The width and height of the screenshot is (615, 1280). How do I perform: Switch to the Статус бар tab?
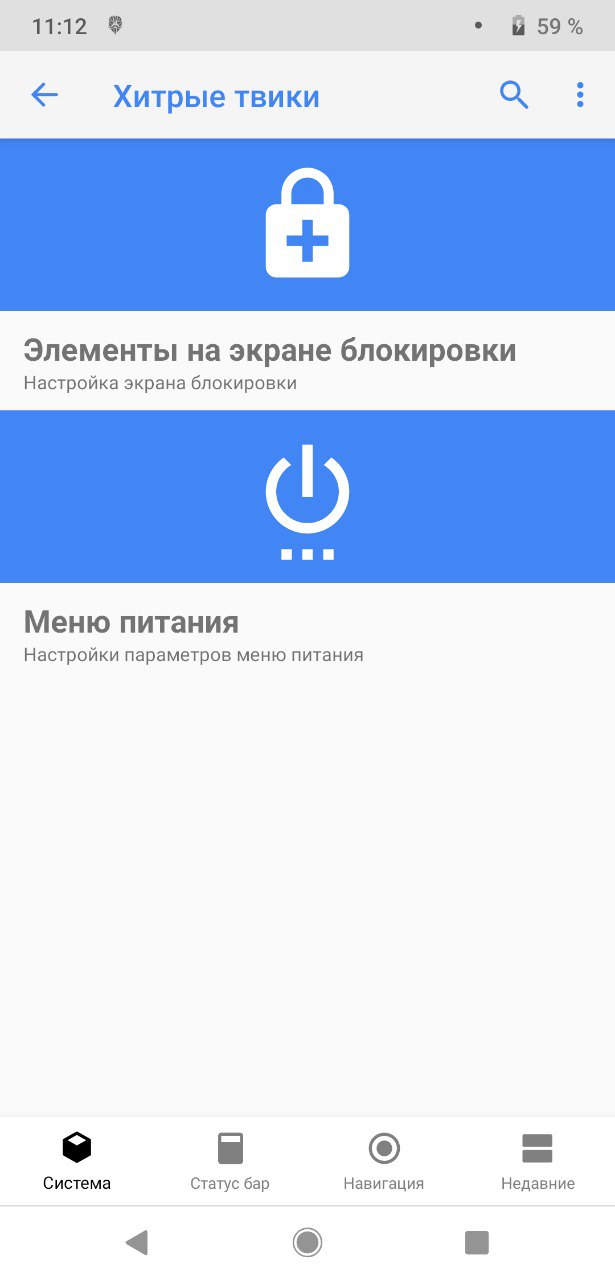pos(230,1161)
